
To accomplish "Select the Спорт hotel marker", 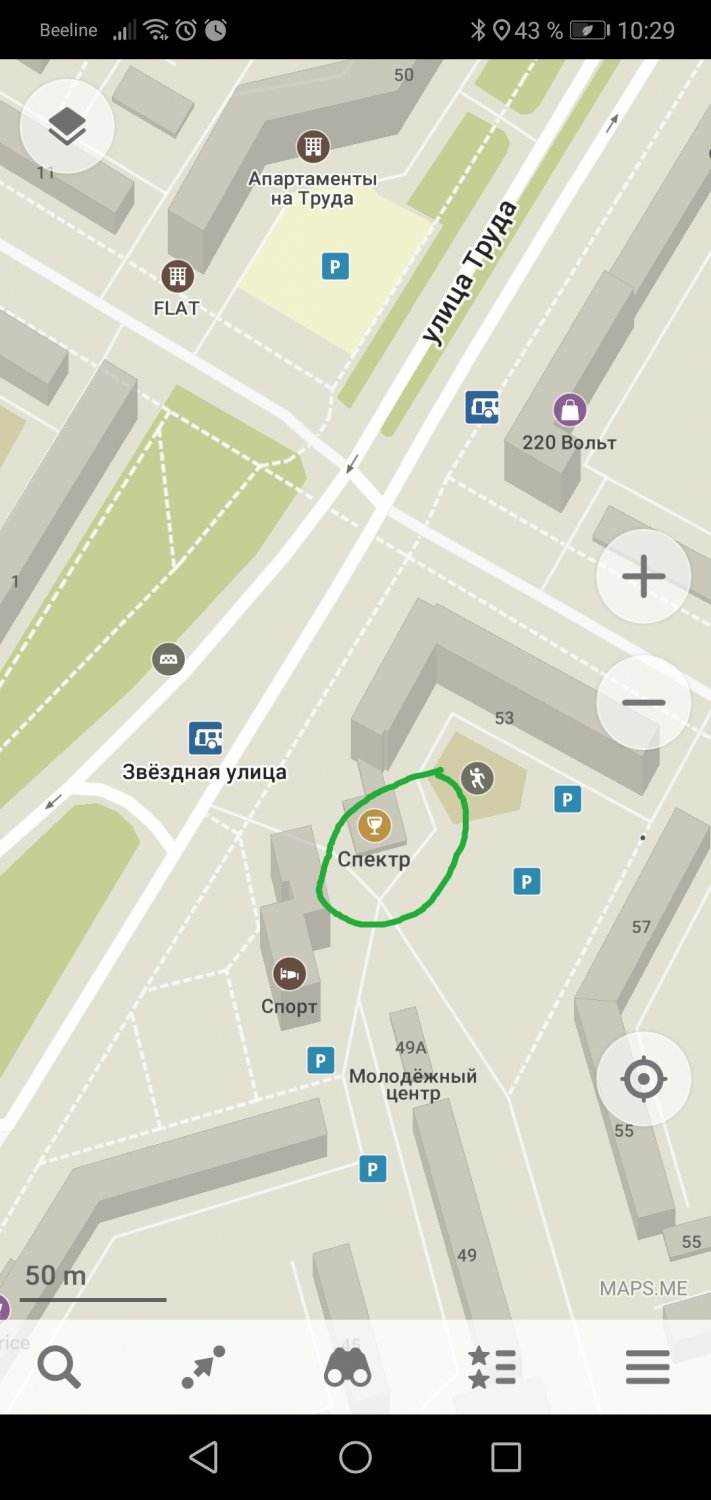I will click(x=289, y=974).
